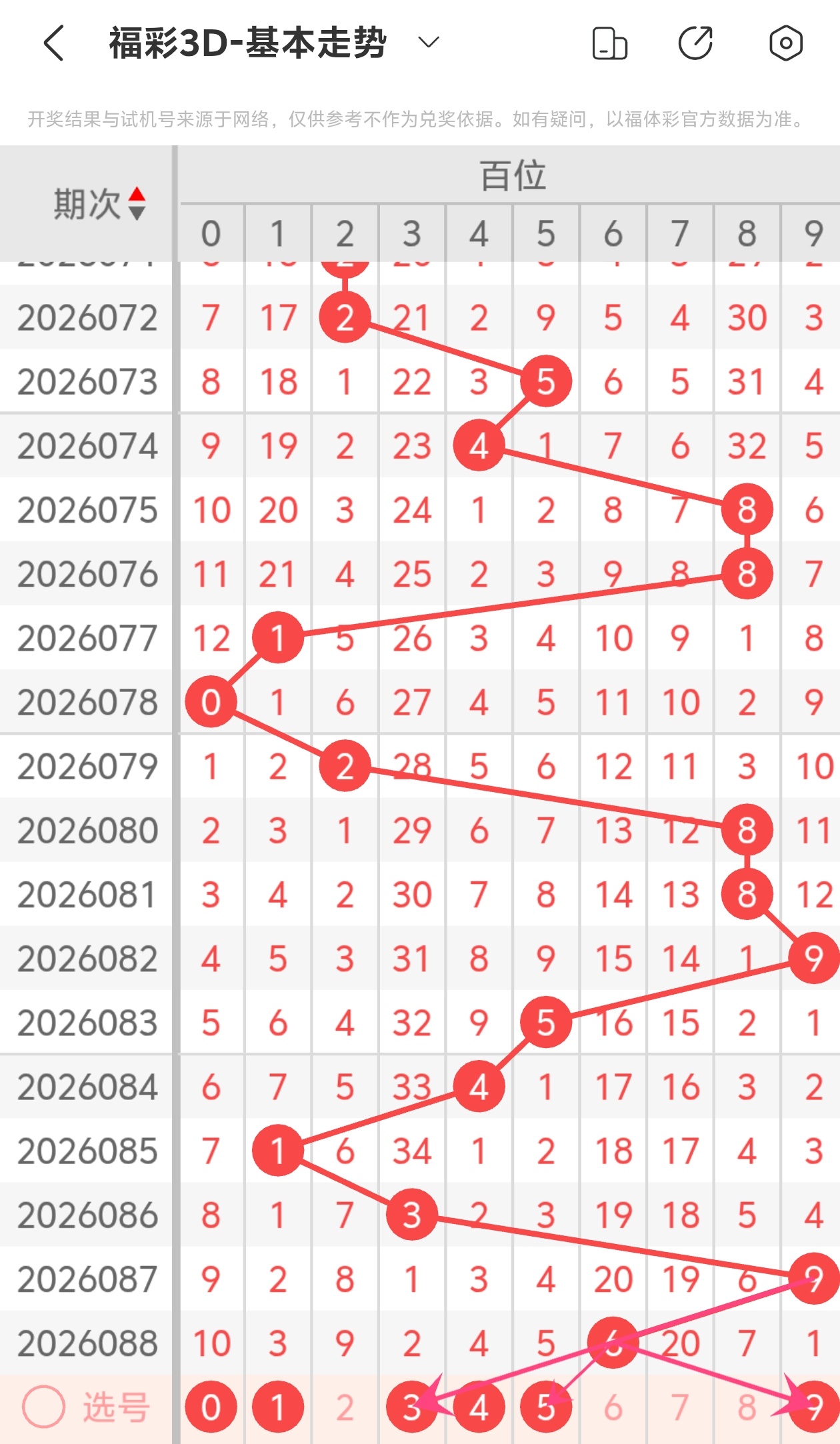Deselect number 1 in the selection row

(x=278, y=1407)
